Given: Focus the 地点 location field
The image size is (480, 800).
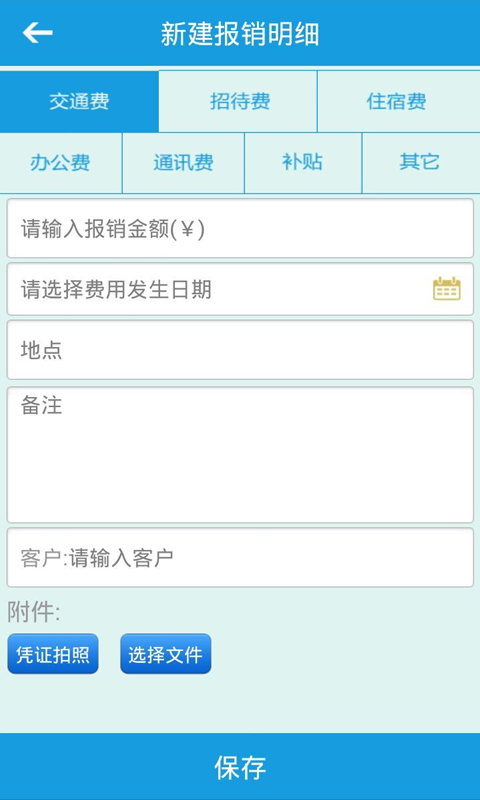Looking at the screenshot, I should coord(240,350).
